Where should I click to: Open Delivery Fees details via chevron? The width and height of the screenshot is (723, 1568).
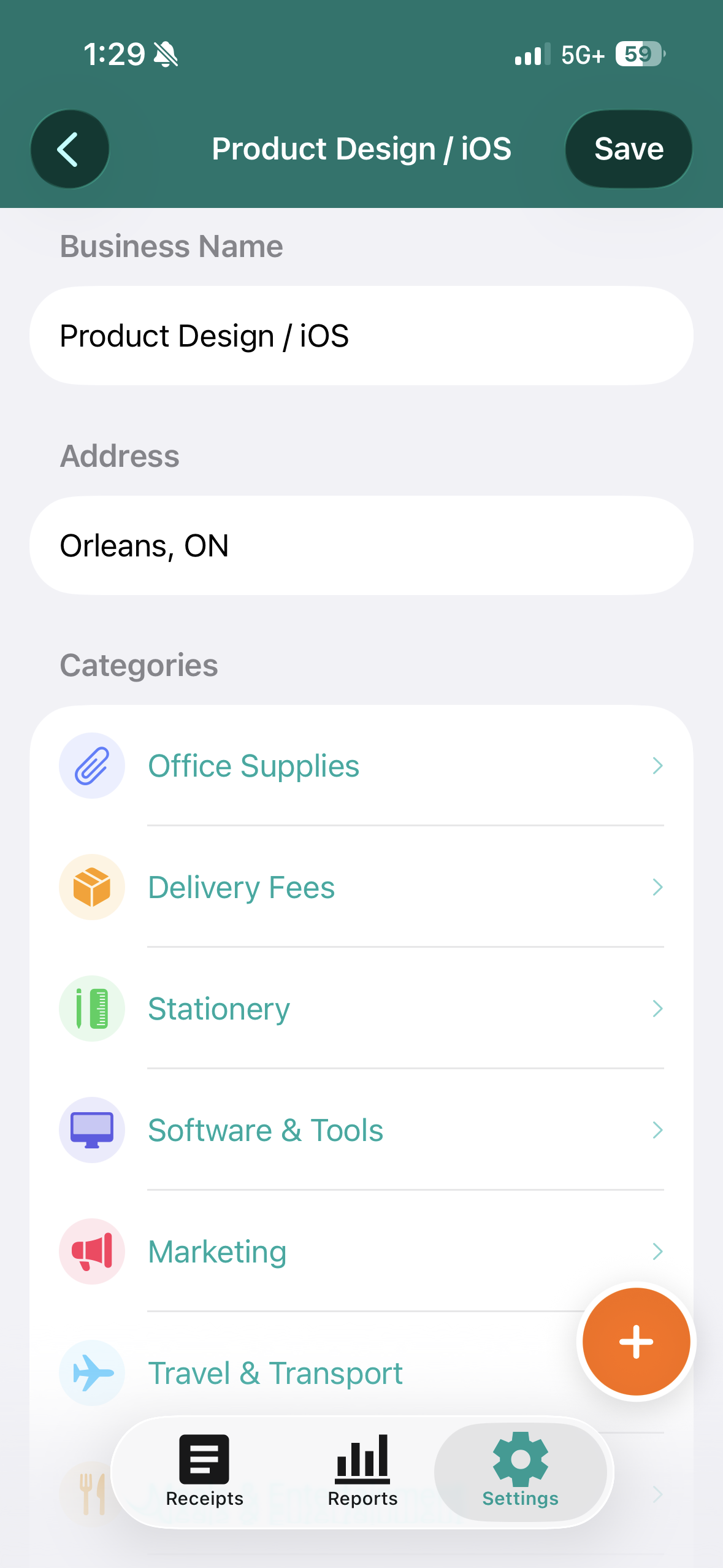pos(658,887)
